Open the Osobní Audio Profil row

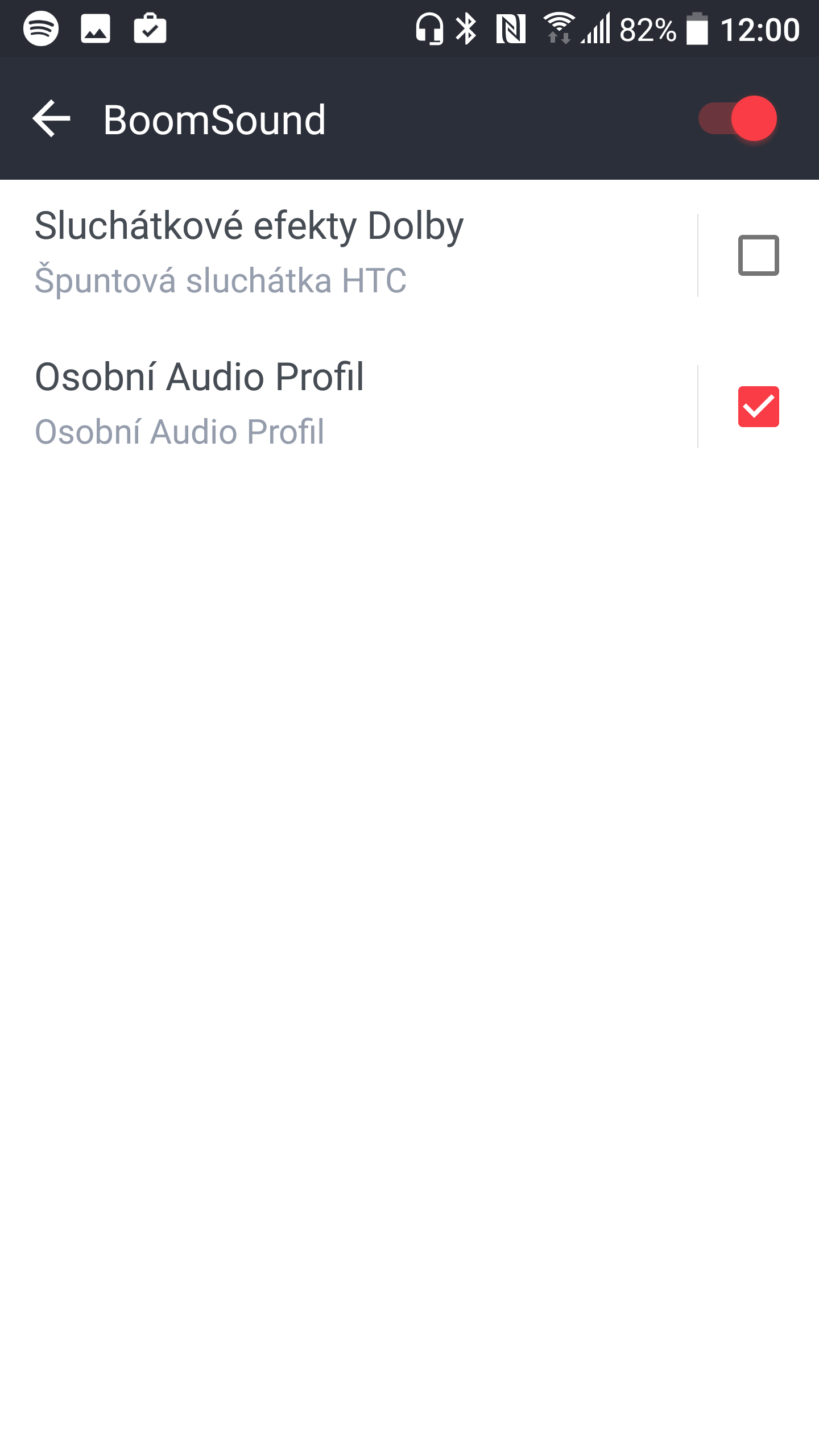(348, 406)
